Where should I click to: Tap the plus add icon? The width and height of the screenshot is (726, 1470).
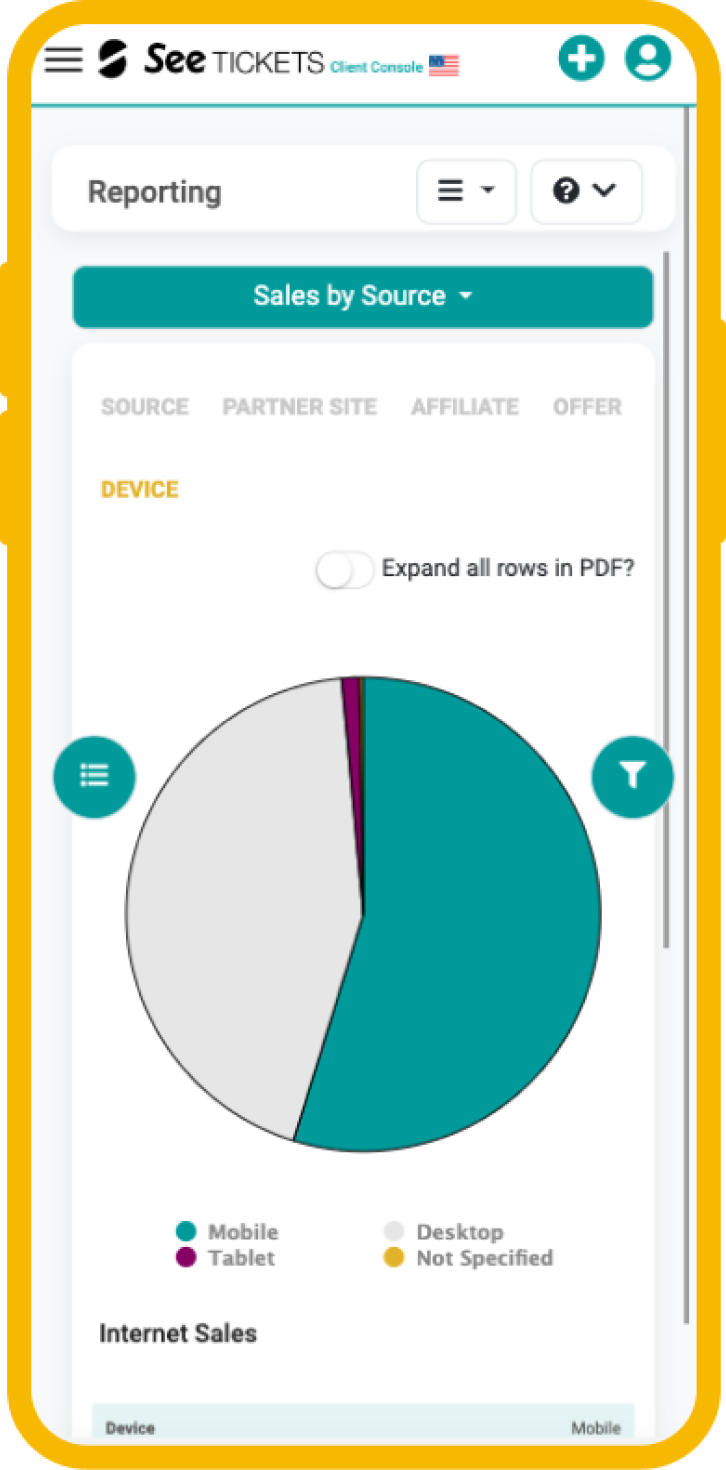click(x=581, y=58)
